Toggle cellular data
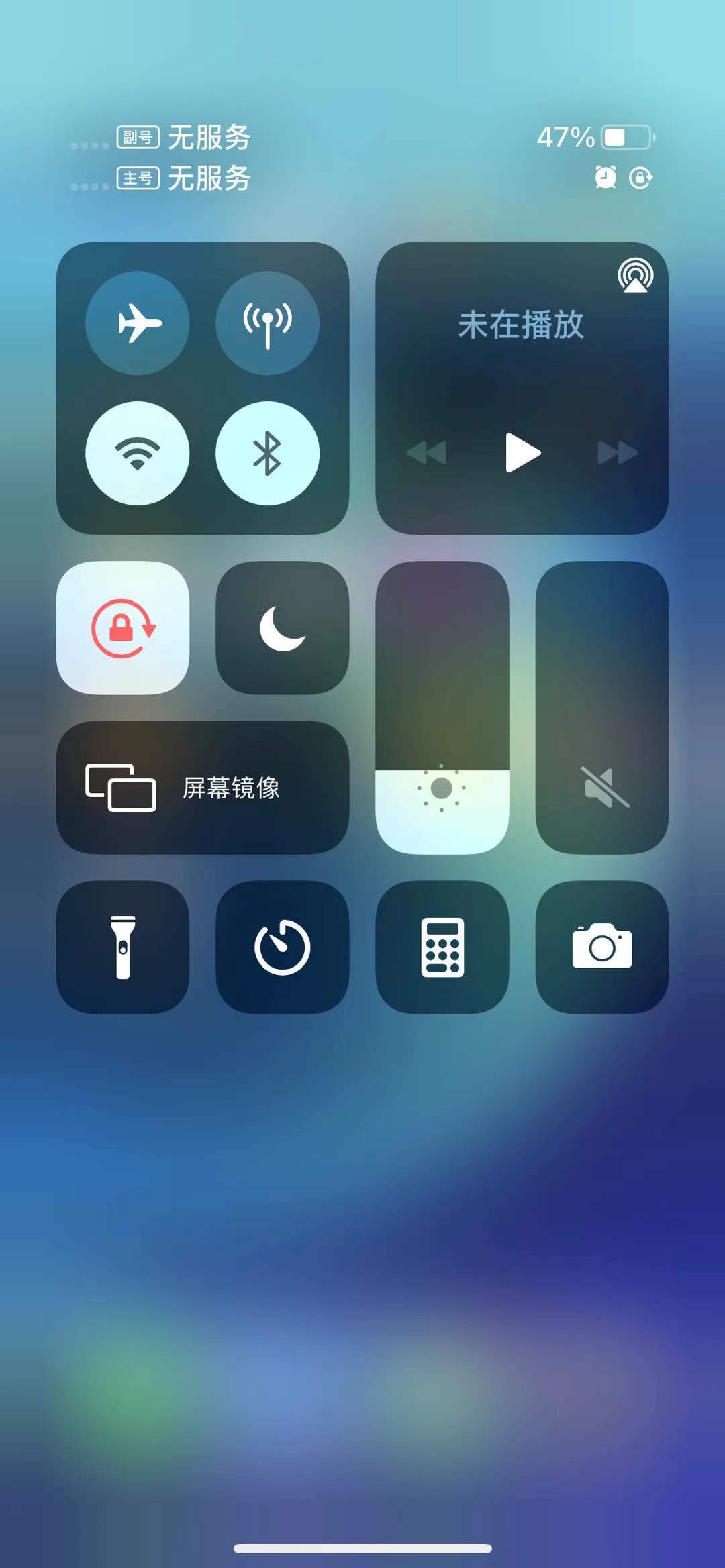The height and width of the screenshot is (1568, 725). click(267, 323)
